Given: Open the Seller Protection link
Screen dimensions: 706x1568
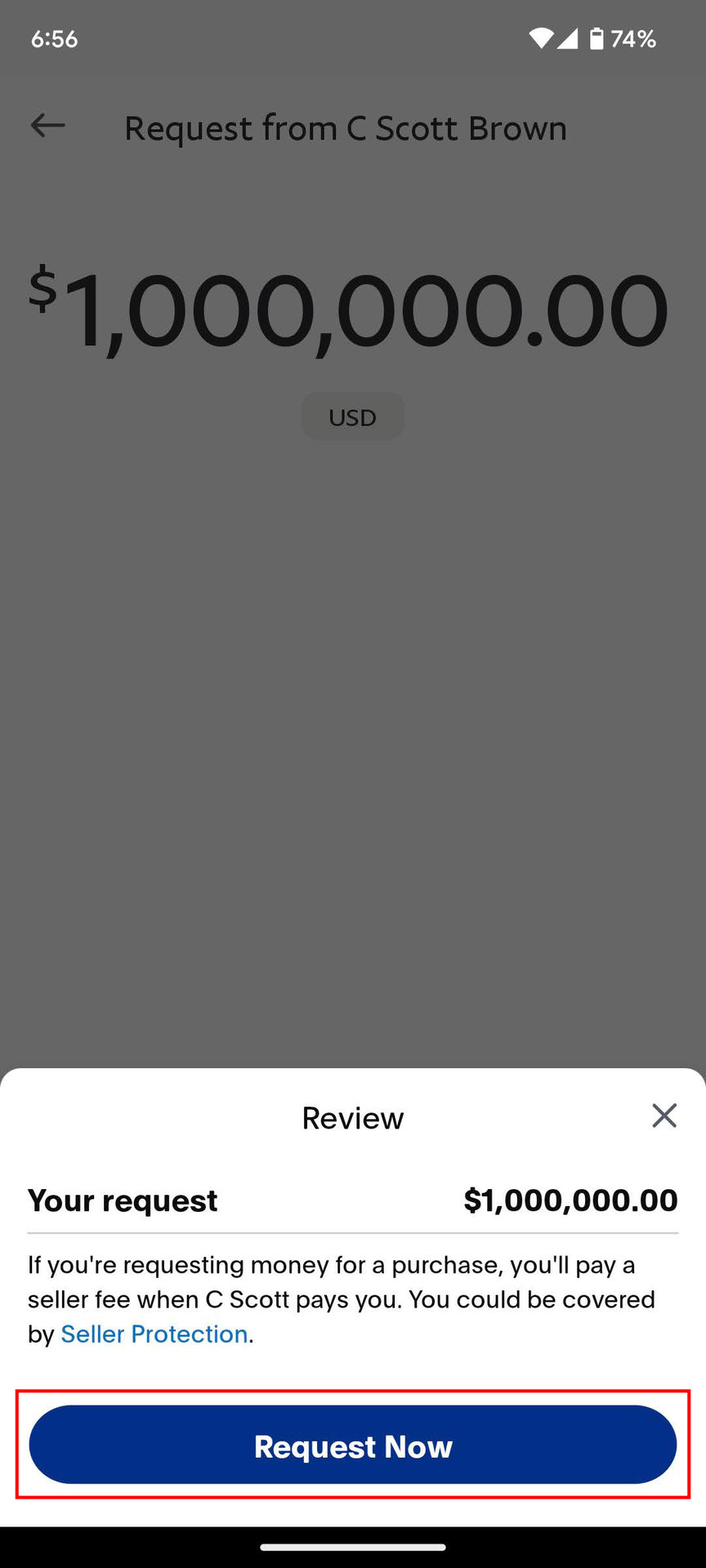Looking at the screenshot, I should (154, 1334).
